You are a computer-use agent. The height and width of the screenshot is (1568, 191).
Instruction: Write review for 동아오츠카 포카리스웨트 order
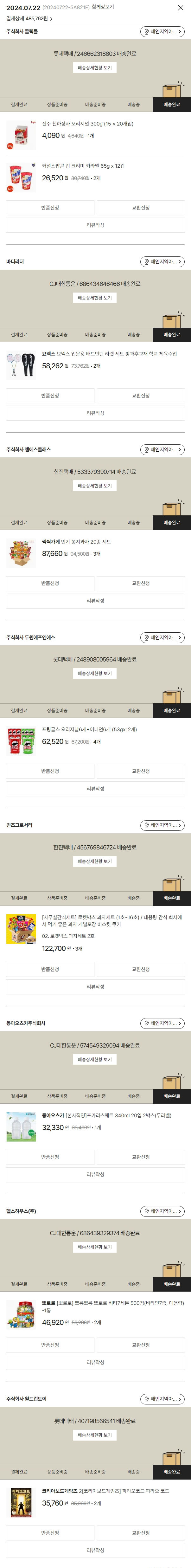pos(96,1174)
